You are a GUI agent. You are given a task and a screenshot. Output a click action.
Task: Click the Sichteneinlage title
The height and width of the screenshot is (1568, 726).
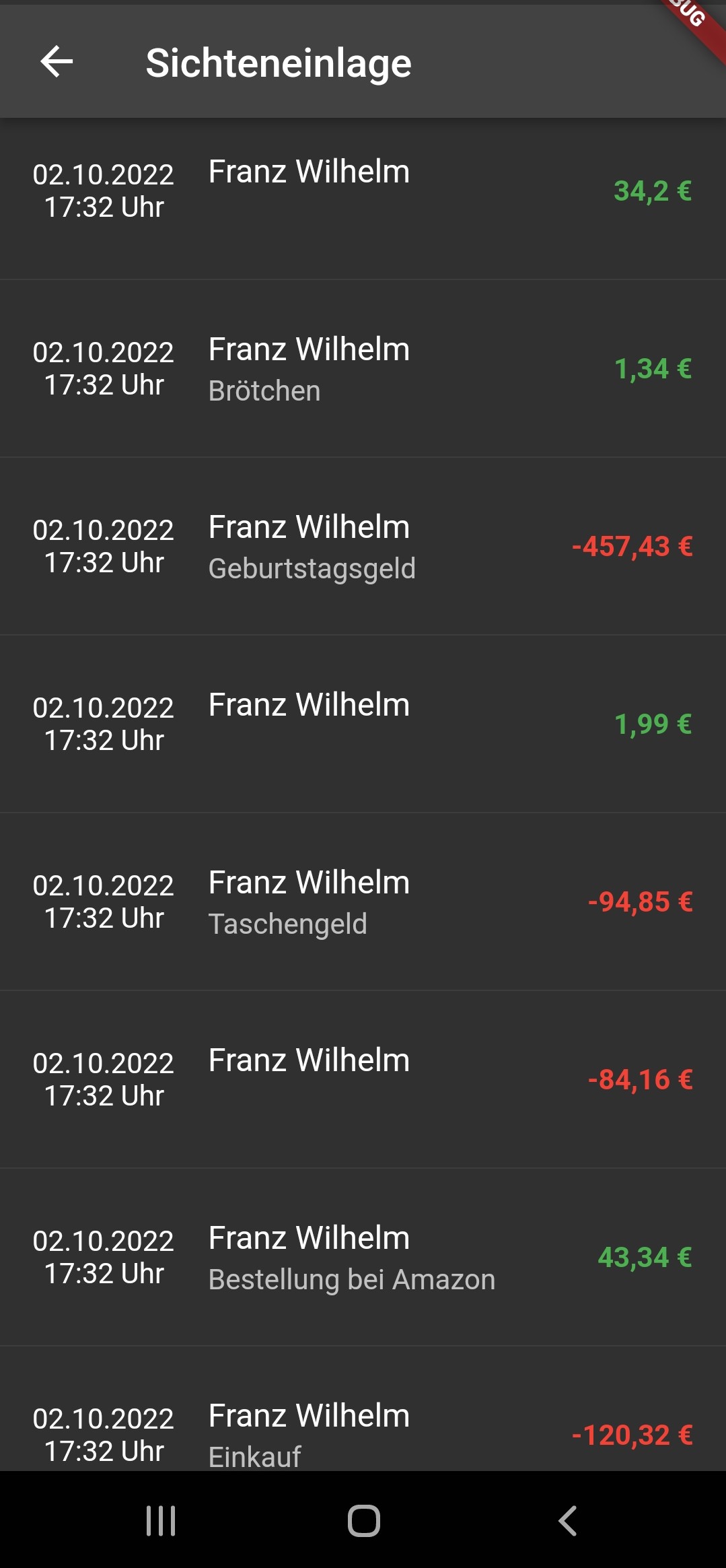click(x=279, y=63)
